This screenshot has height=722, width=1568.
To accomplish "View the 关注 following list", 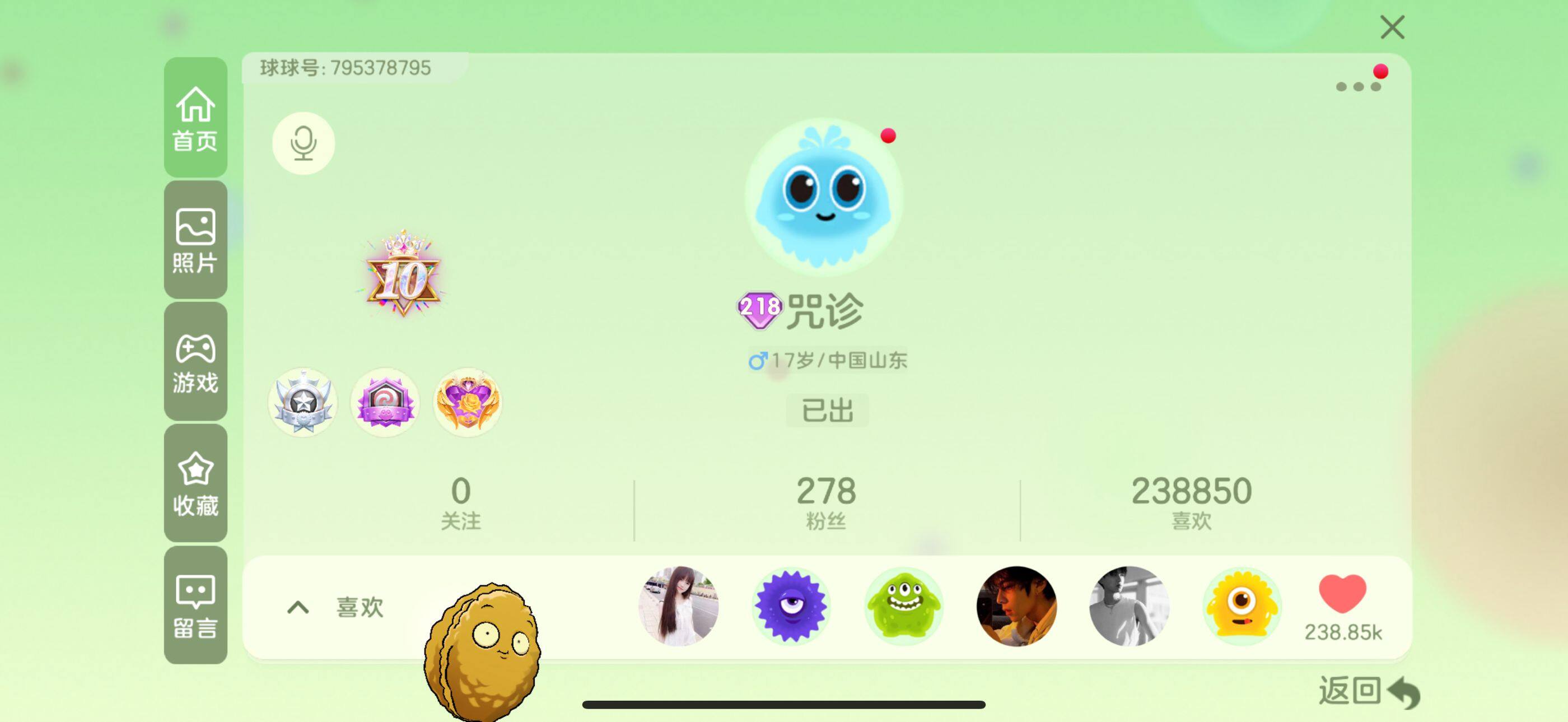I will click(460, 504).
